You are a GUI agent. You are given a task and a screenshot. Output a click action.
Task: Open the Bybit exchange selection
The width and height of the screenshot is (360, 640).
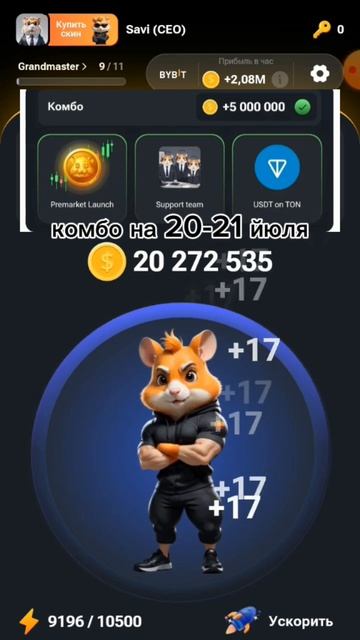click(x=173, y=75)
